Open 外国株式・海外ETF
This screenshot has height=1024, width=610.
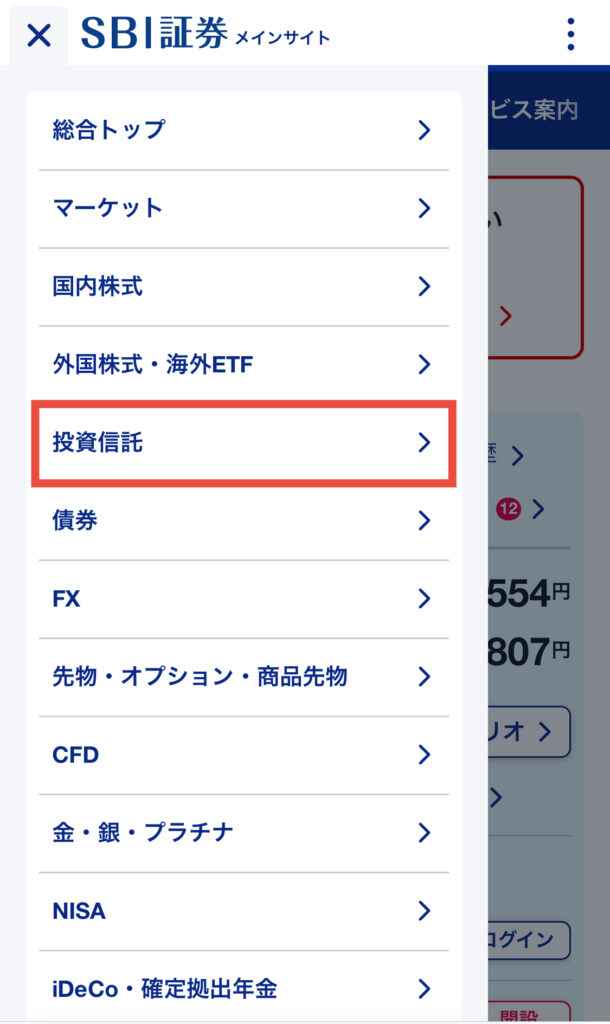tap(244, 364)
